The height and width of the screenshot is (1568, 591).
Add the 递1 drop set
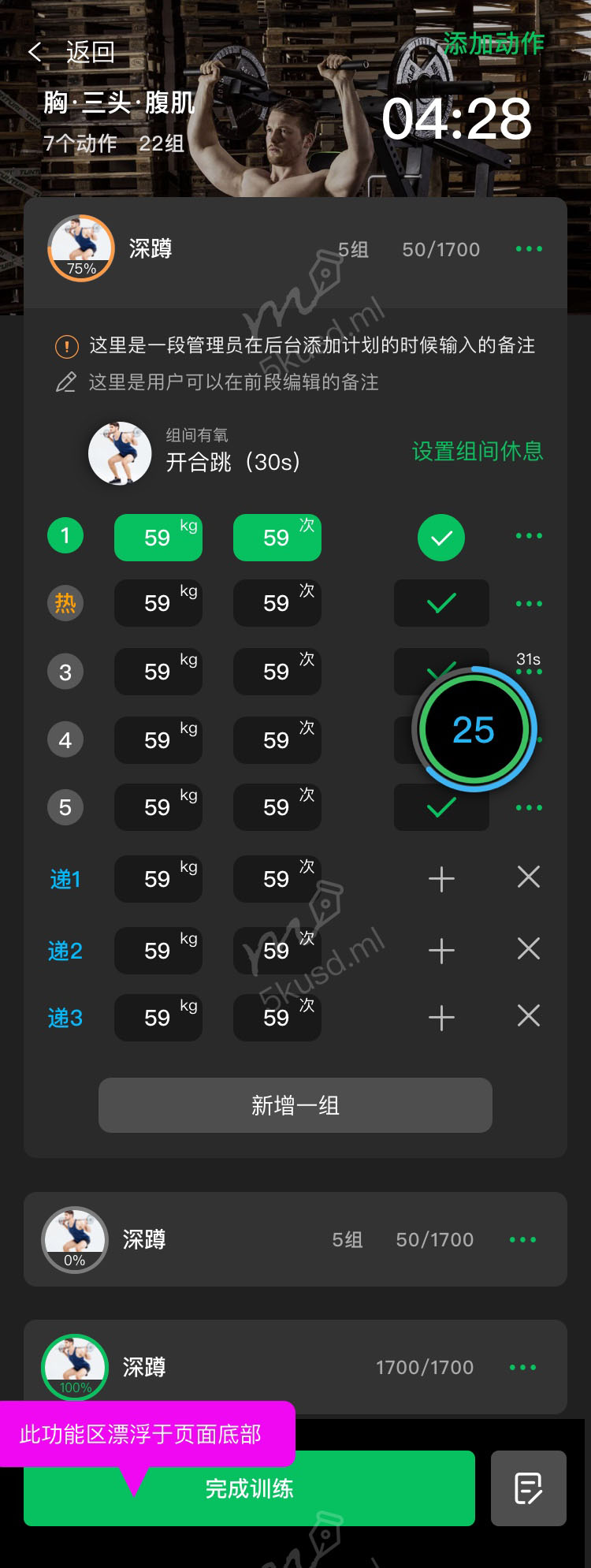441,879
